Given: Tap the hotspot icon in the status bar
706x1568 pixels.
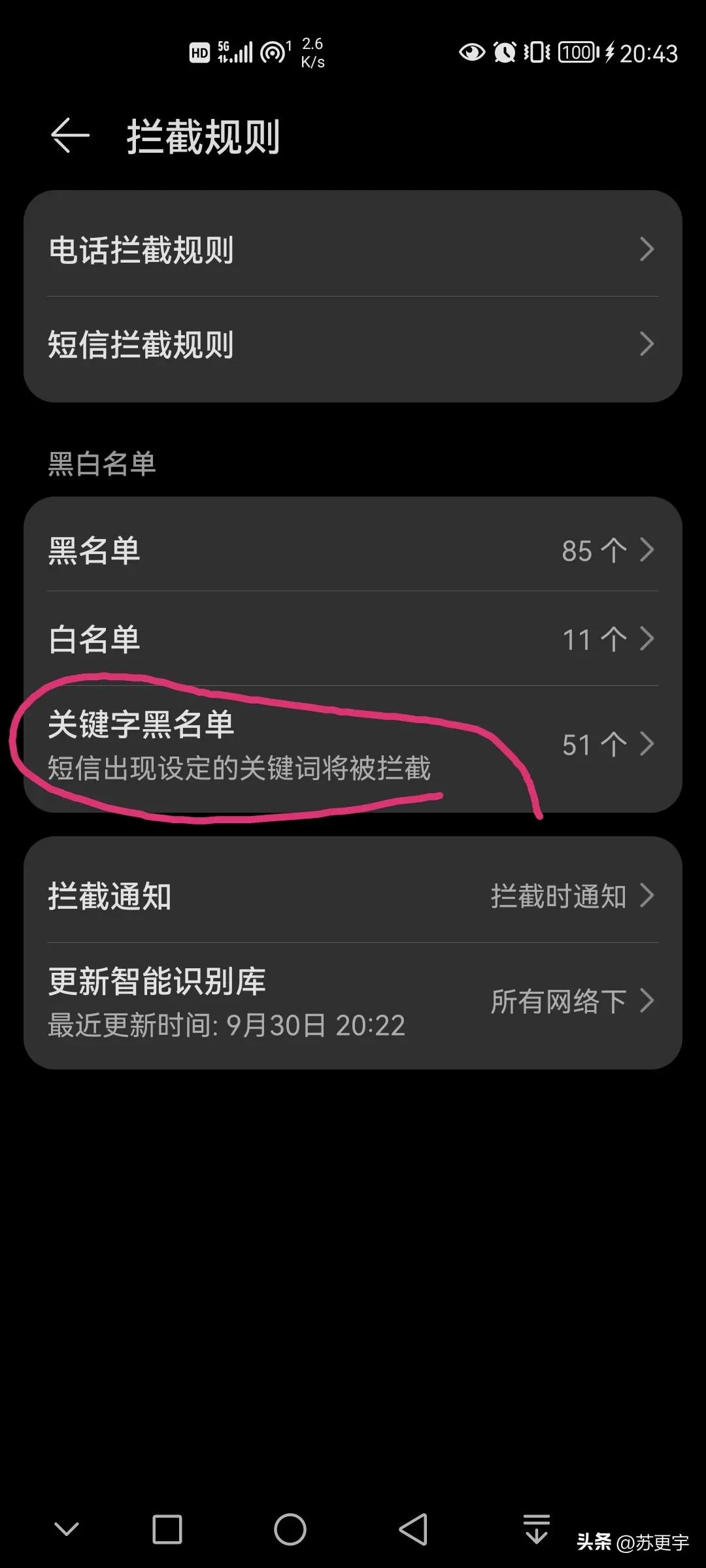Looking at the screenshot, I should point(273,52).
